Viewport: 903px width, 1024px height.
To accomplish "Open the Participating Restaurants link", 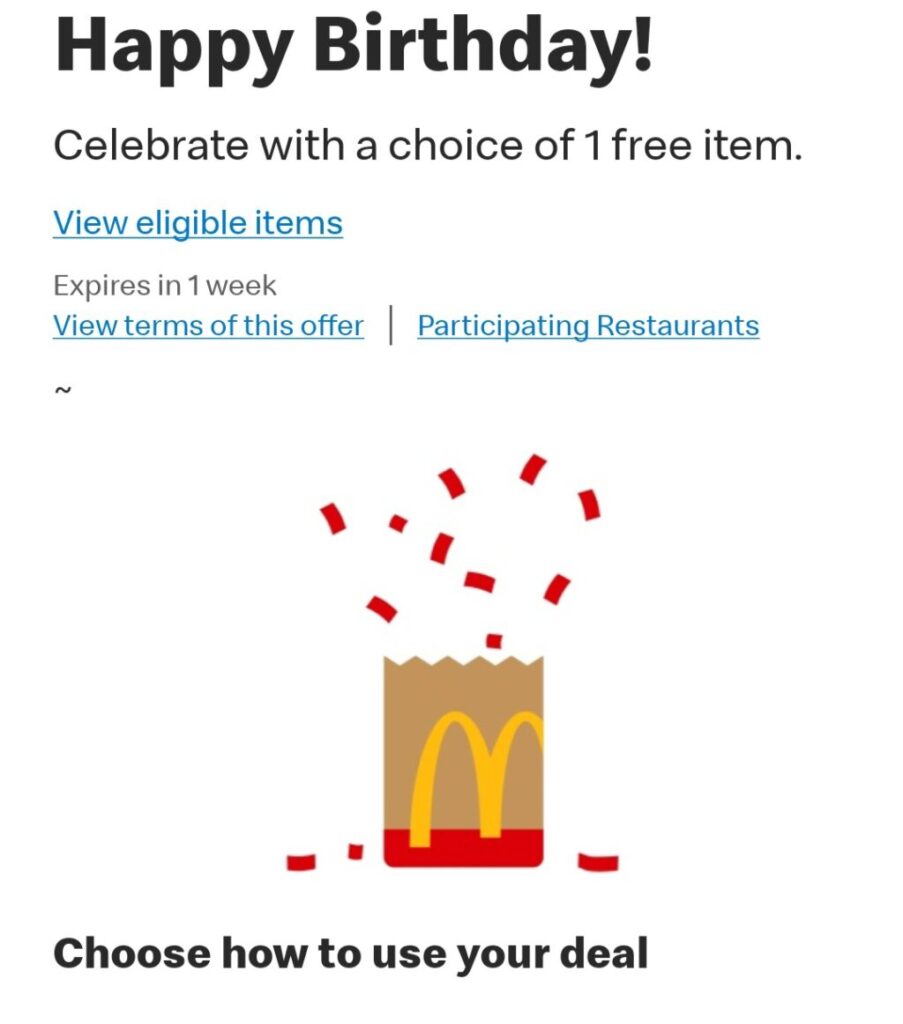I will pos(588,326).
